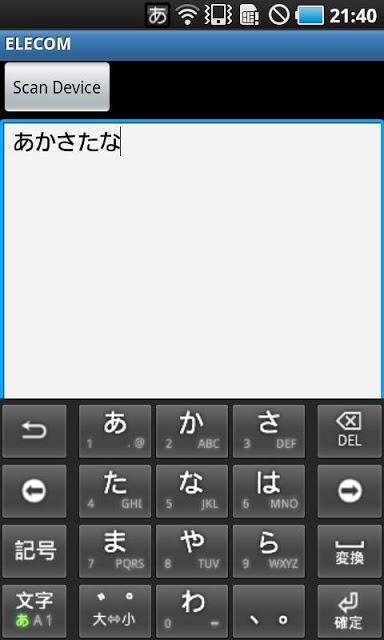This screenshot has height=640, width=384.
Task: Delete a character with the DEL key
Action: point(350,431)
